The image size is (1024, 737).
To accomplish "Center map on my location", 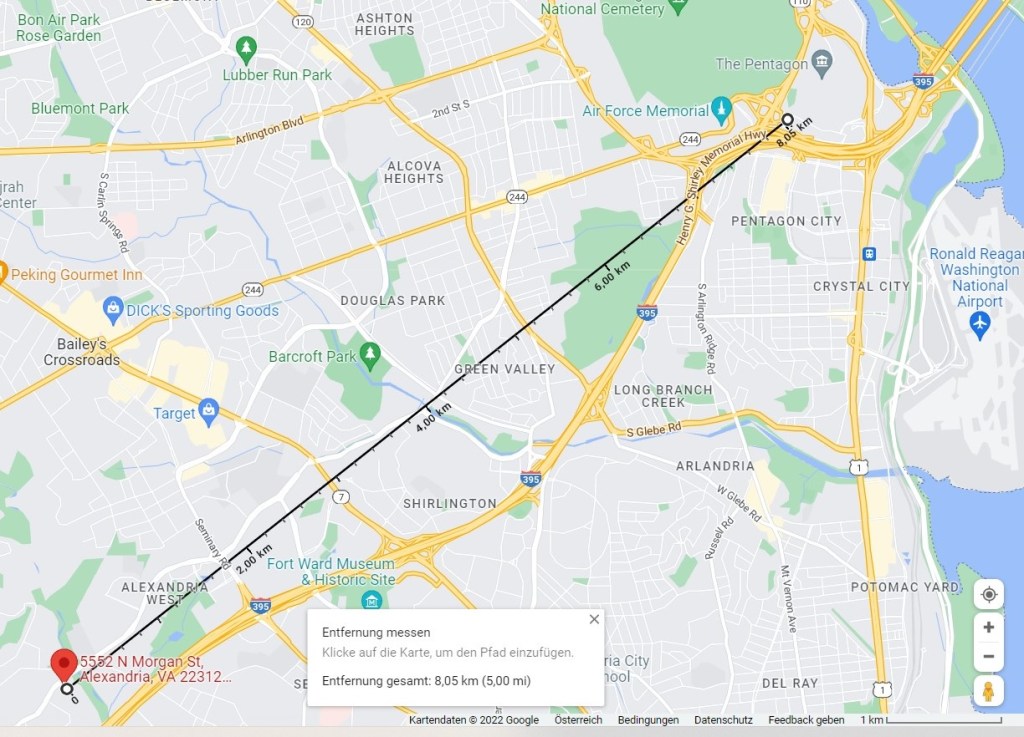I will (989, 594).
